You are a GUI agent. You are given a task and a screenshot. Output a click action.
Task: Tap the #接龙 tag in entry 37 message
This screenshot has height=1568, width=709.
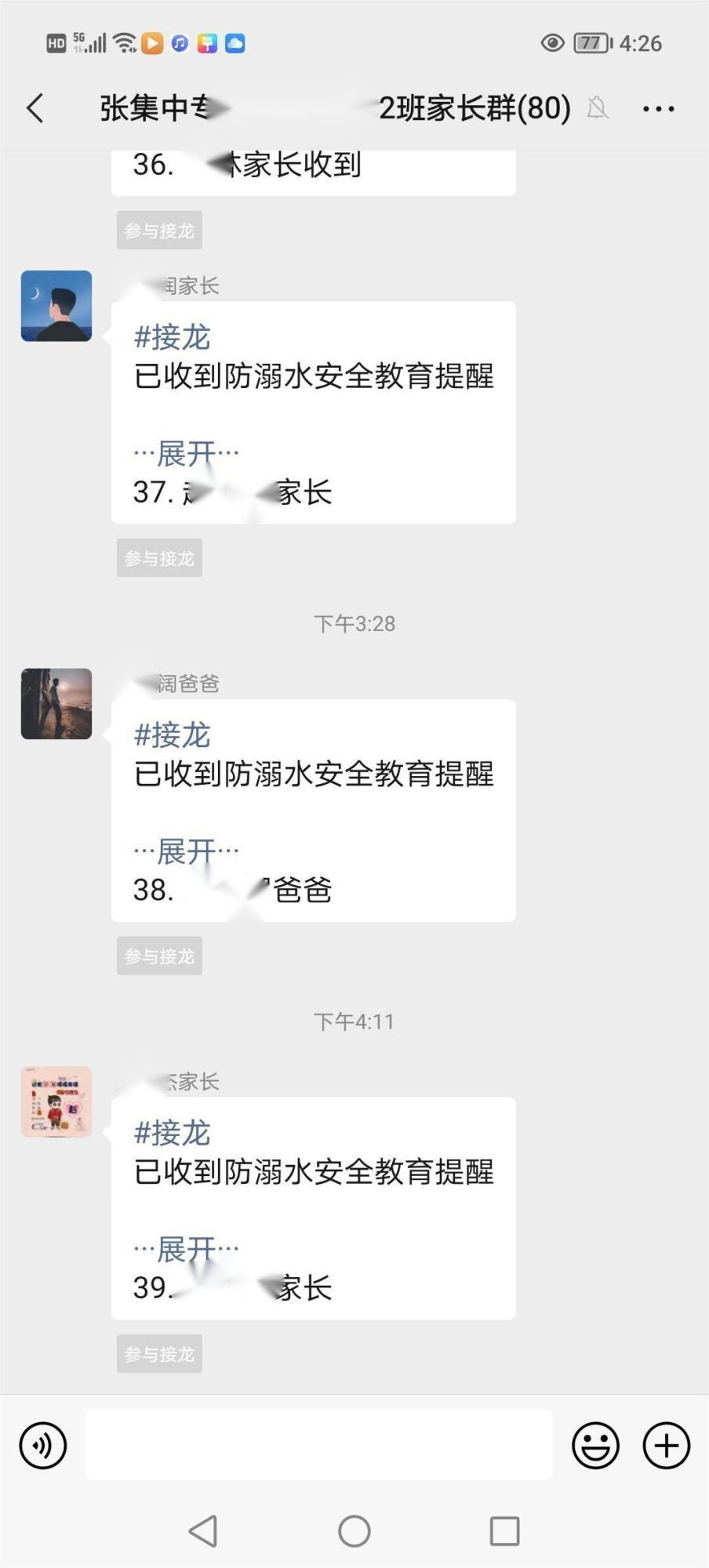click(x=172, y=337)
